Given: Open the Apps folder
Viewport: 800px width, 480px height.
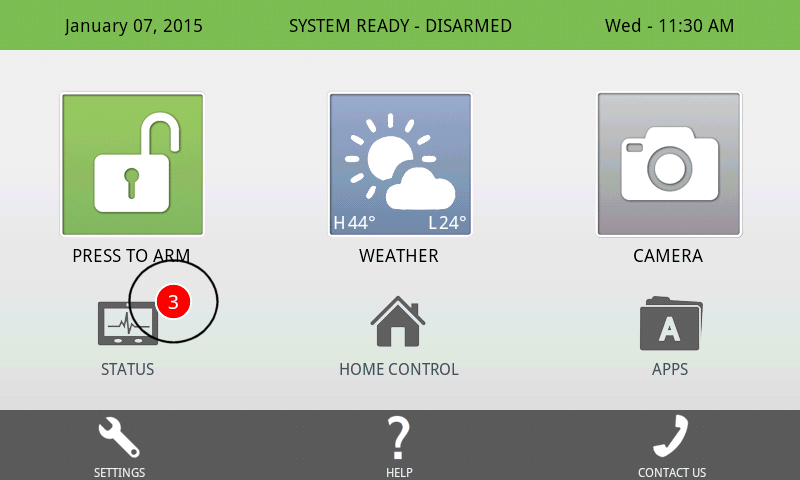Looking at the screenshot, I should [x=670, y=325].
